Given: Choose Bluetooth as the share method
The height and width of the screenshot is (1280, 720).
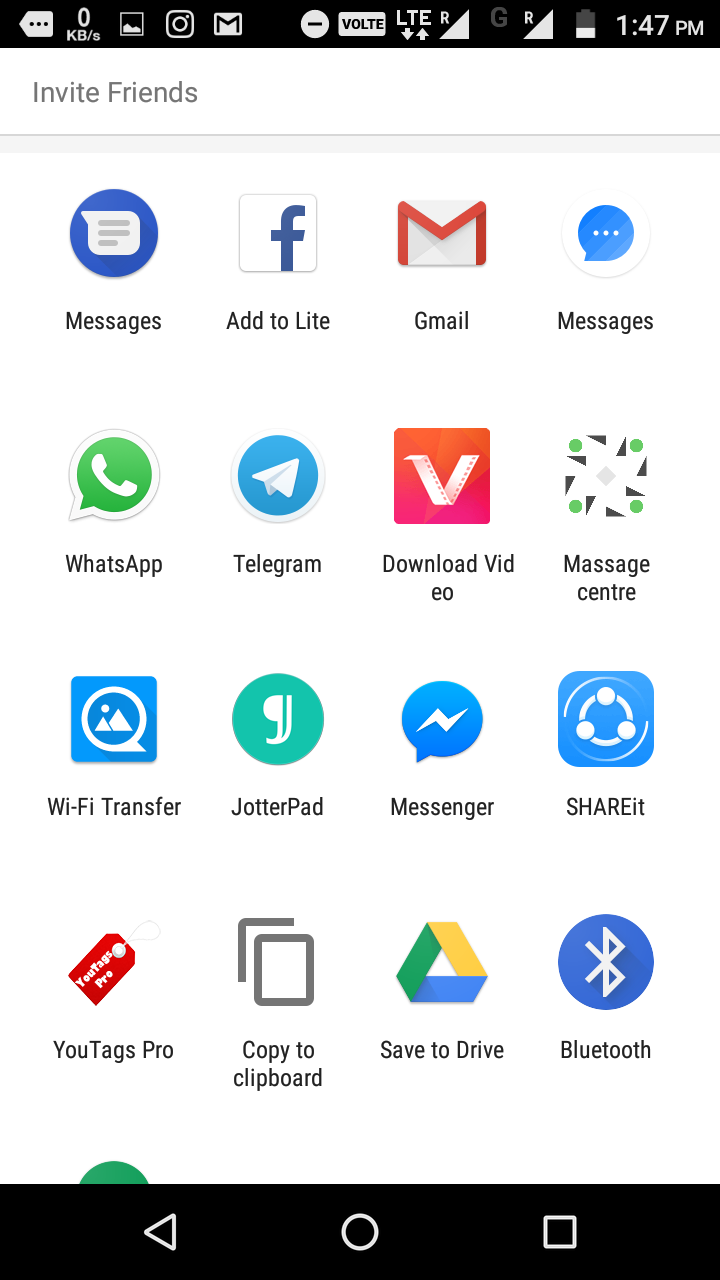Looking at the screenshot, I should [x=605, y=961].
